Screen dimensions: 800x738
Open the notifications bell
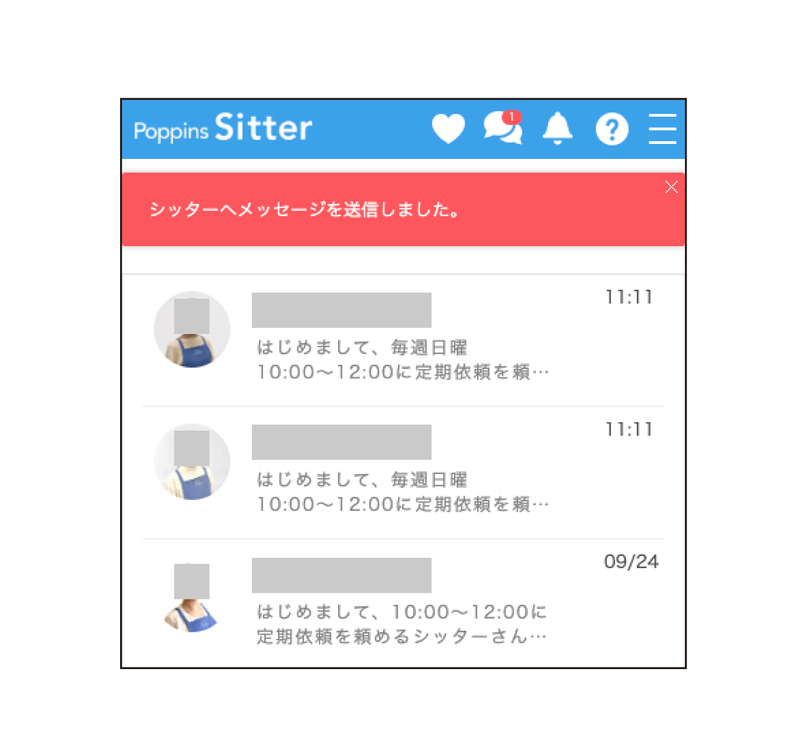pos(557,129)
